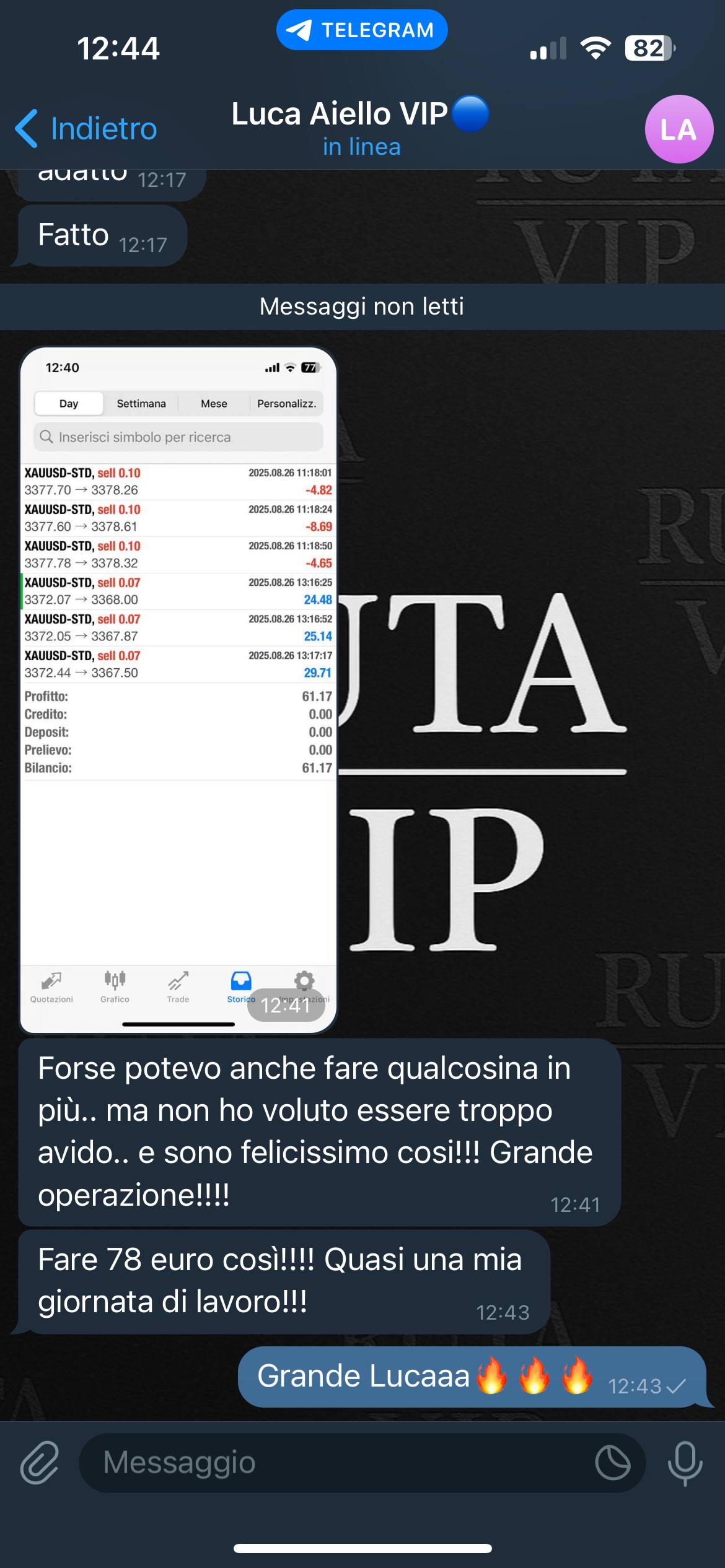Tap the Telegram pill in status bar
Viewport: 725px width, 1568px height.
pyautogui.click(x=362, y=30)
